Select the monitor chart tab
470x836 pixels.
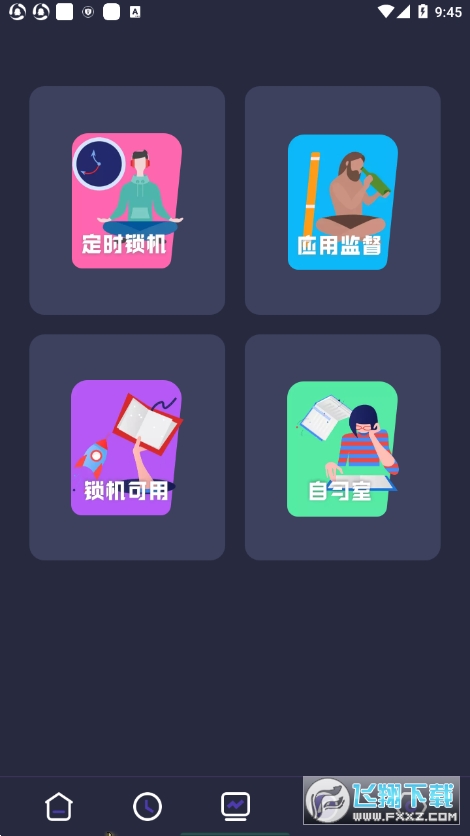[x=236, y=806]
